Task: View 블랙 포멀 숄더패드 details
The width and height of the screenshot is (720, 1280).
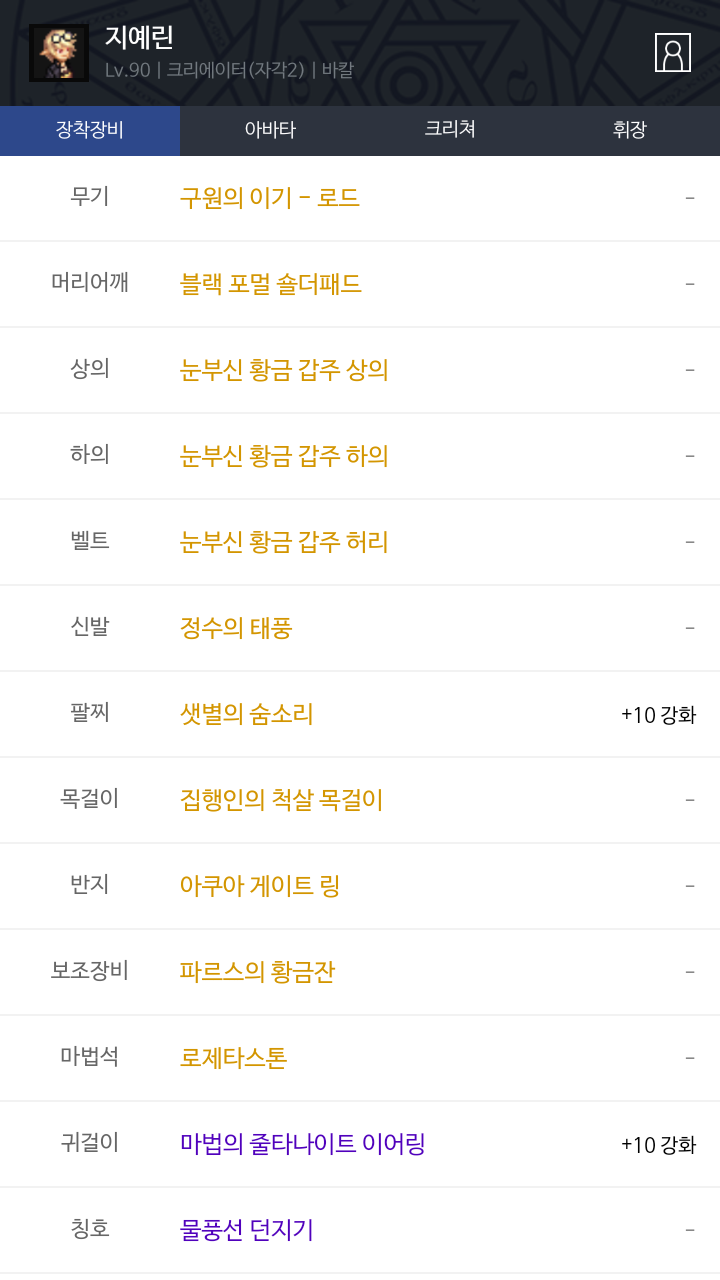Action: coord(270,284)
